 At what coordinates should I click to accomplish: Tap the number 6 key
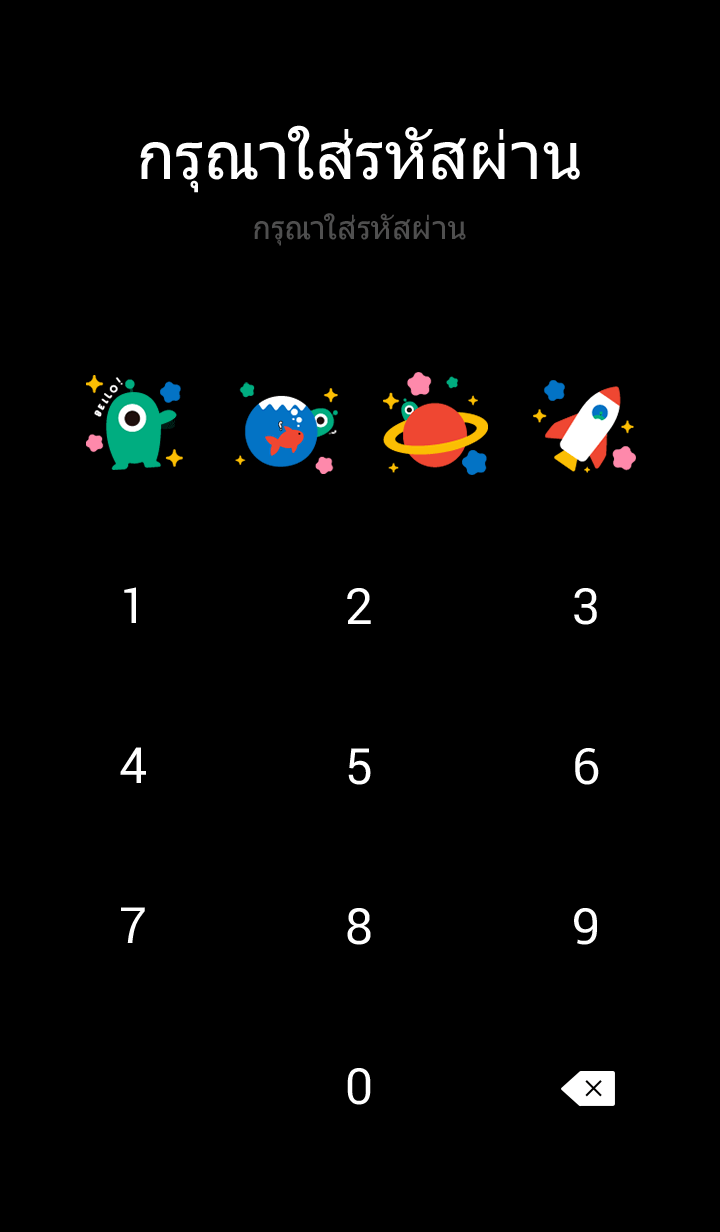[586, 767]
